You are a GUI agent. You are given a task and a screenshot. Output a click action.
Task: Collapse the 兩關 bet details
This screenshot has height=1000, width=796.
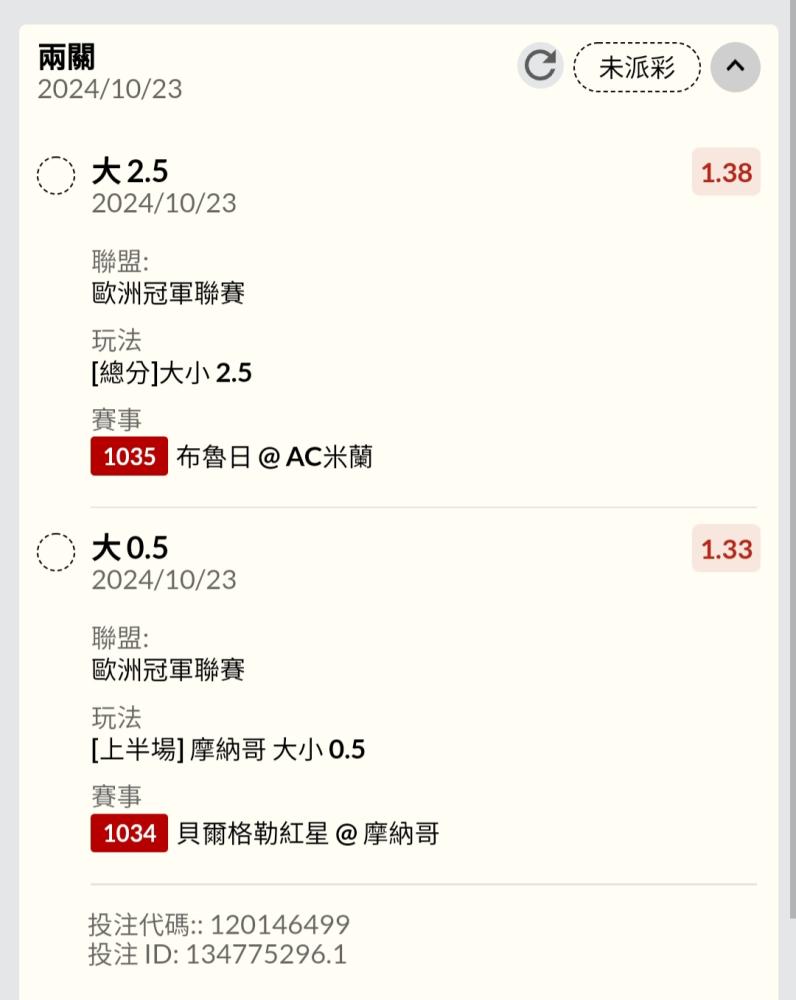[x=735, y=67]
